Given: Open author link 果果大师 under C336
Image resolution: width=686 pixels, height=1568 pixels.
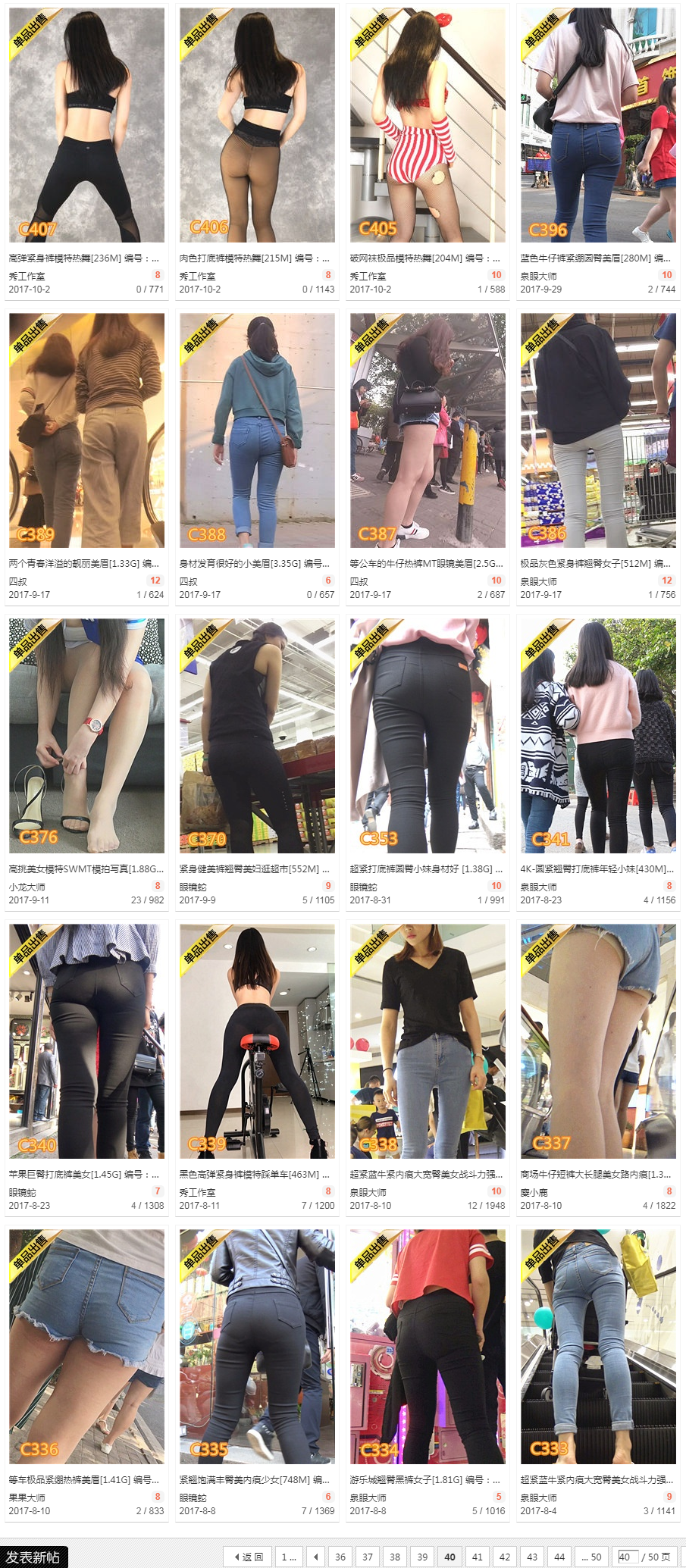Looking at the screenshot, I should click(27, 1498).
